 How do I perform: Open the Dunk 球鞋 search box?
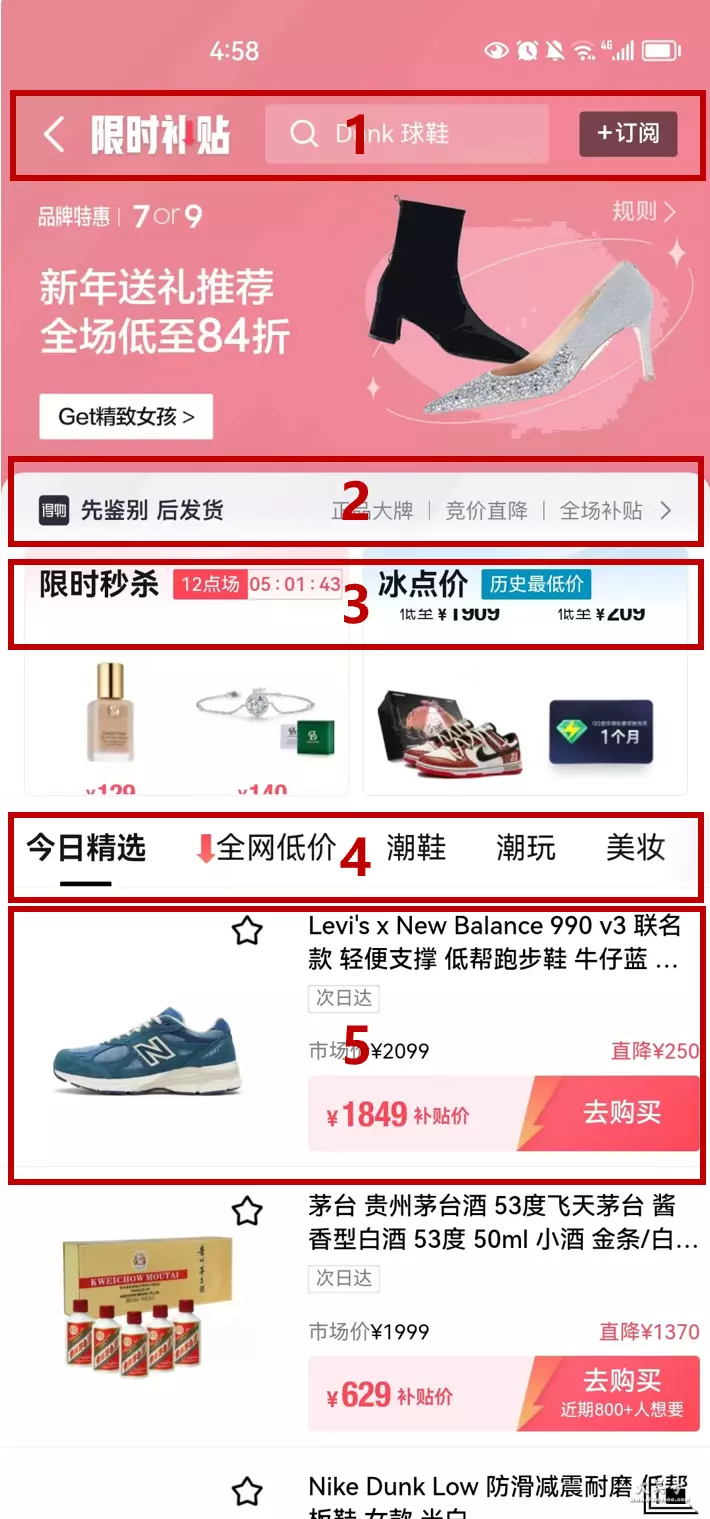pyautogui.click(x=407, y=134)
